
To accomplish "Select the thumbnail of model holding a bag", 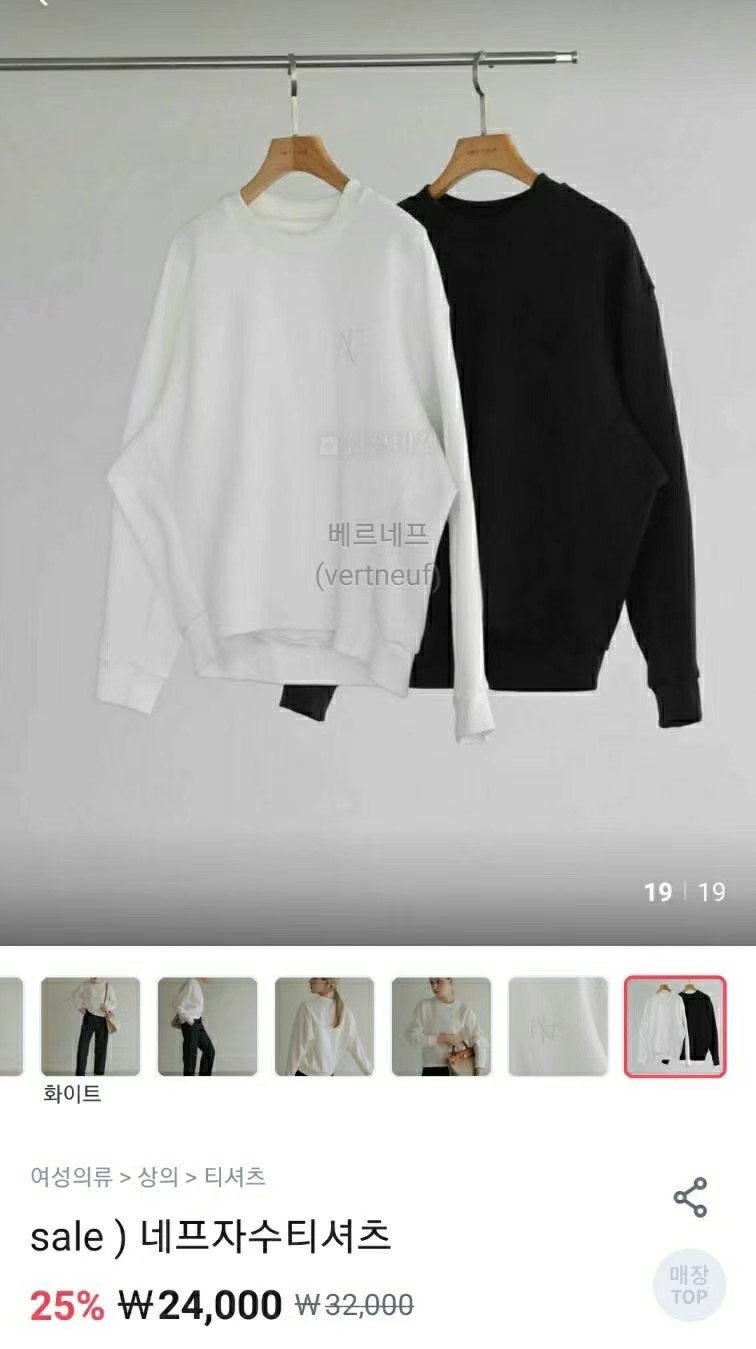I will click(441, 1026).
